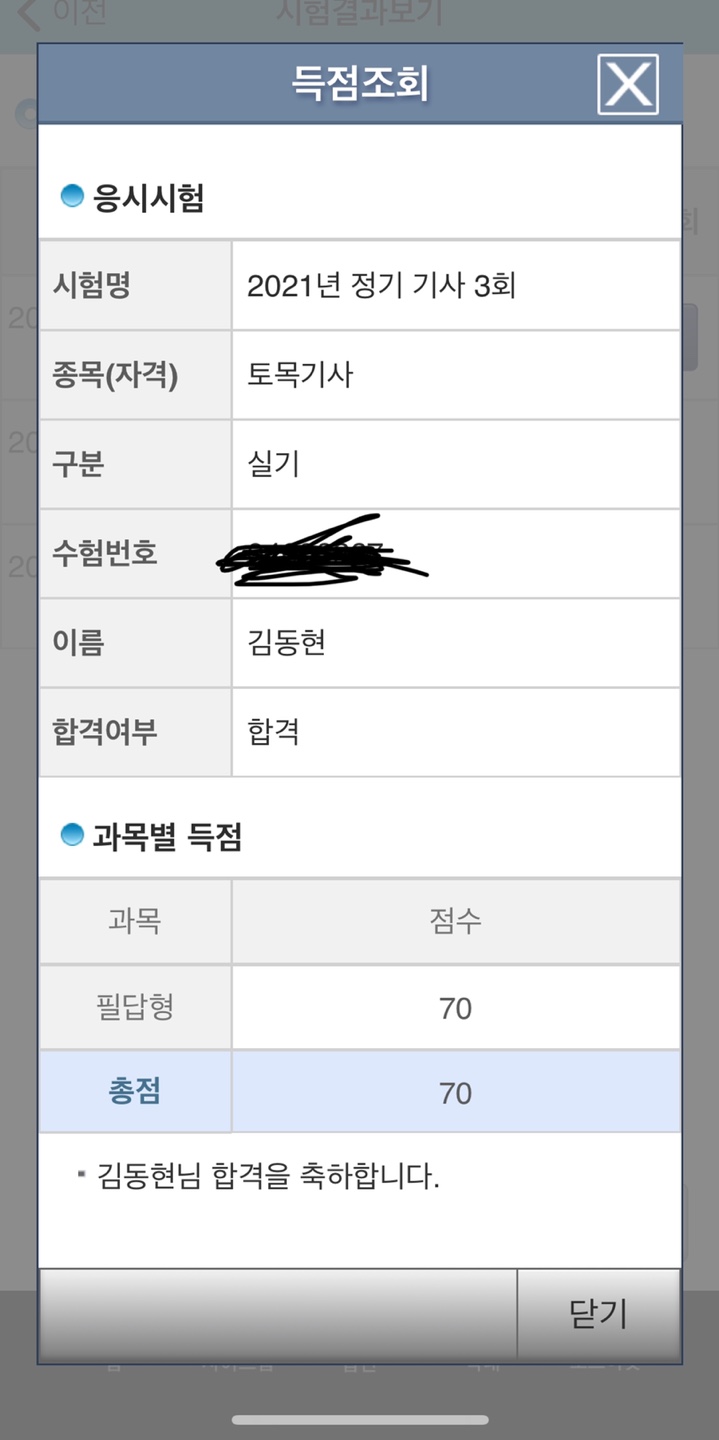This screenshot has height=1440, width=719.
Task: Tap the 닫기 button
Action: [598, 1314]
